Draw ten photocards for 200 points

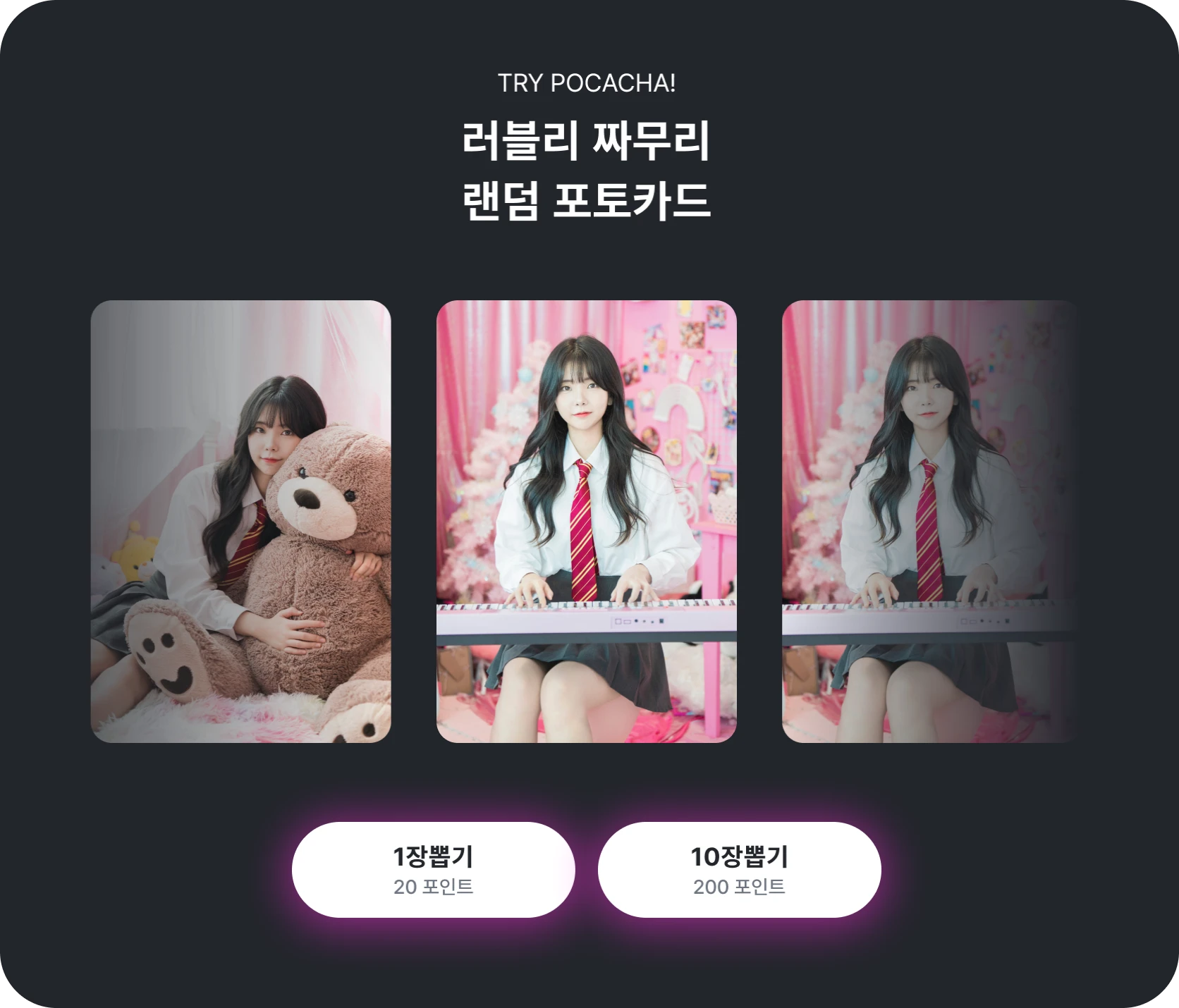point(739,869)
